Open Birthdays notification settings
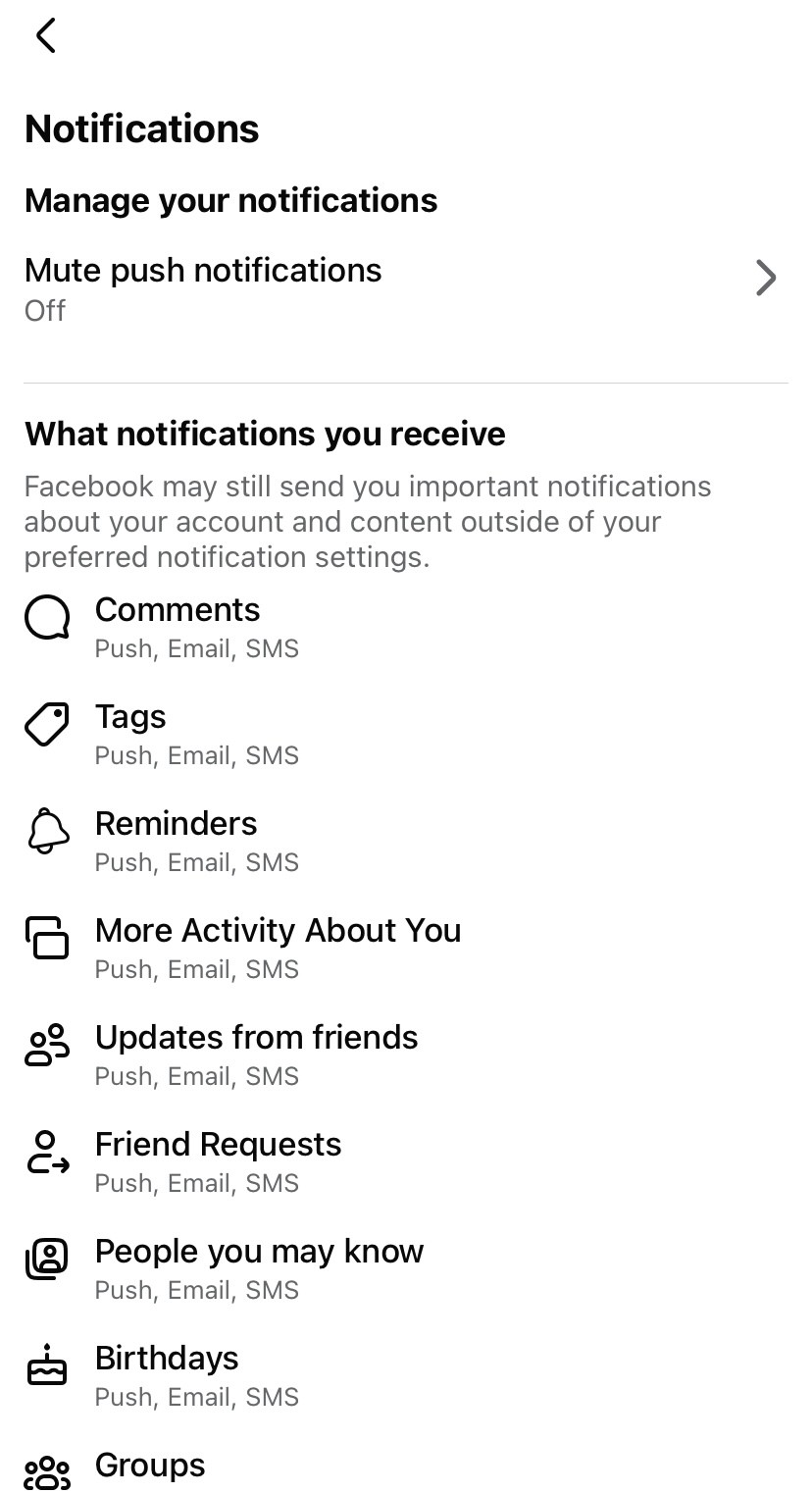 tap(167, 1374)
